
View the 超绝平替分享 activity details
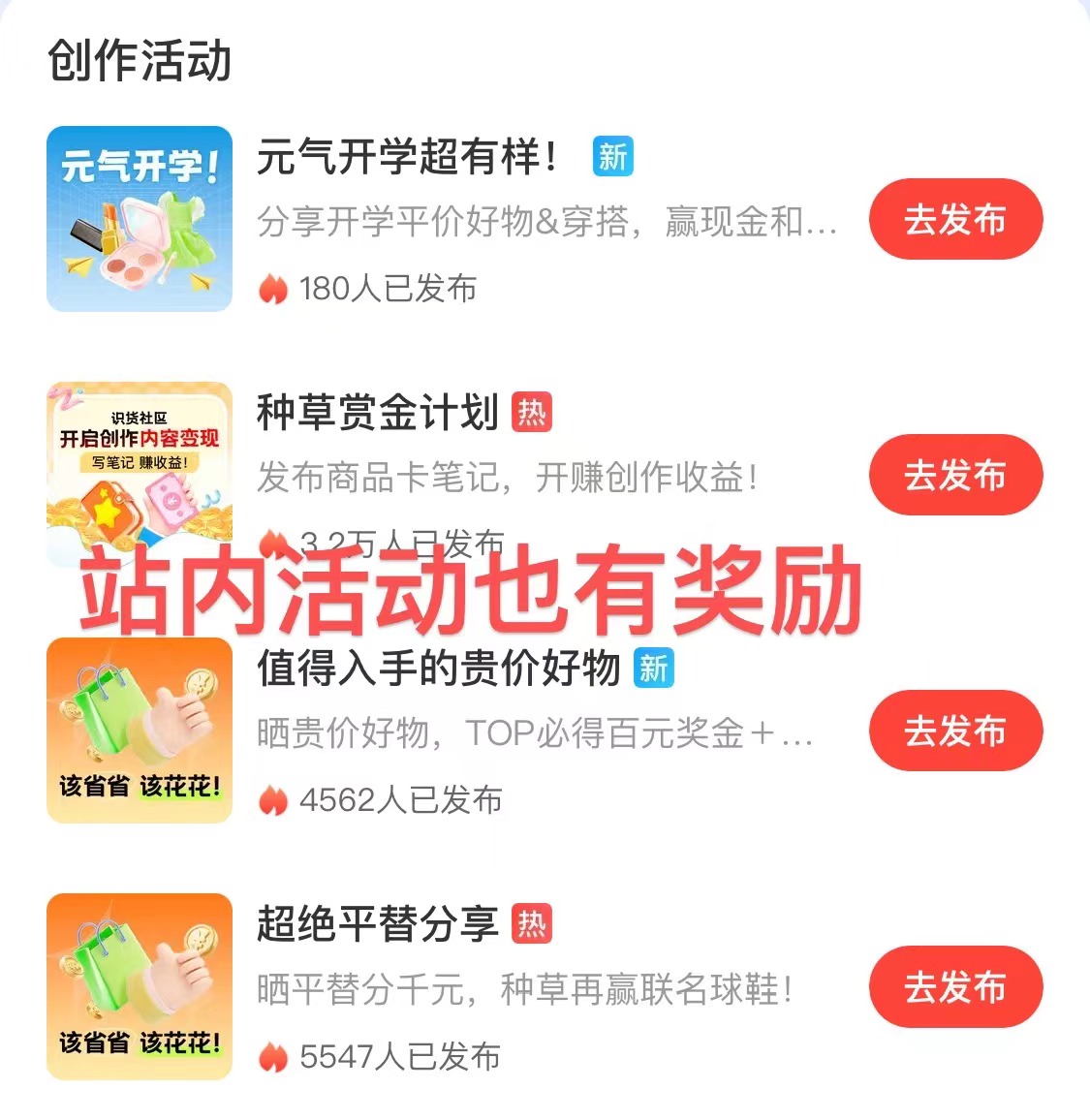coord(378,925)
